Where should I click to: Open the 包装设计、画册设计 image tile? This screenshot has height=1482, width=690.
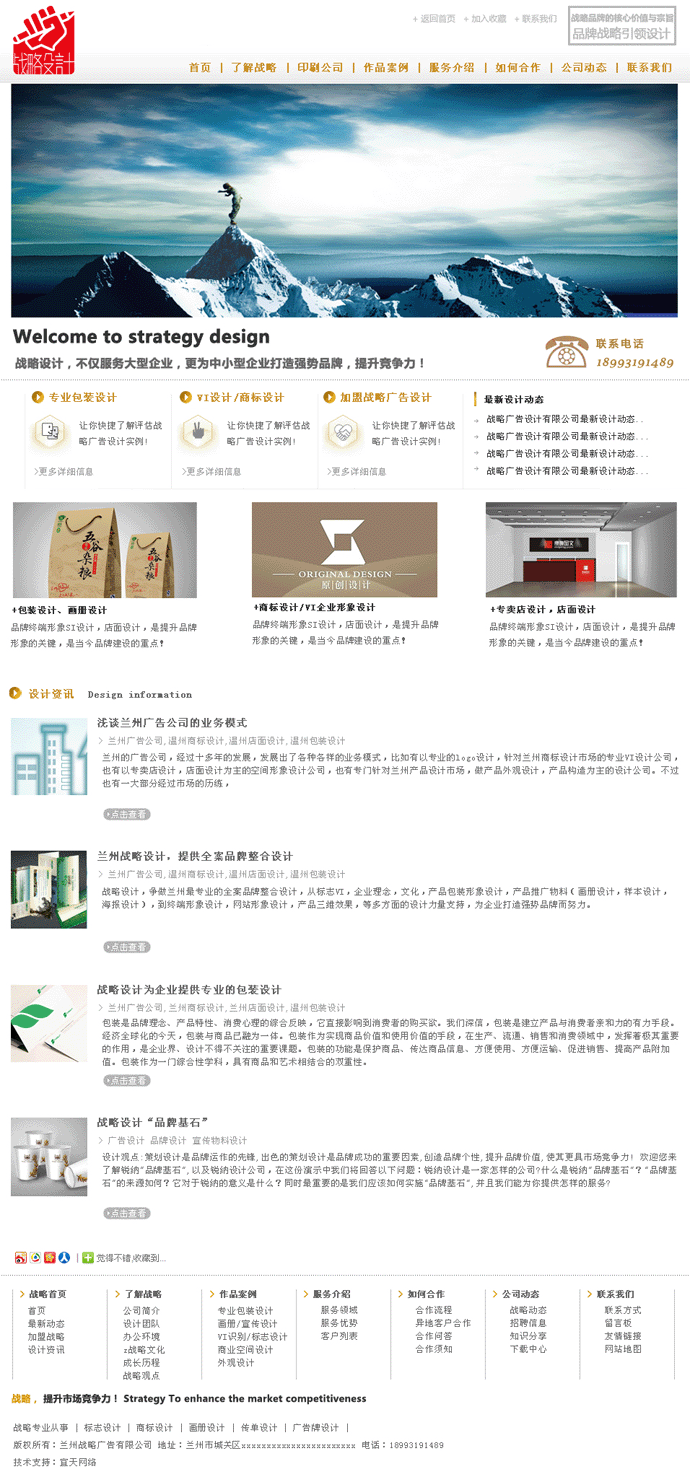(104, 550)
